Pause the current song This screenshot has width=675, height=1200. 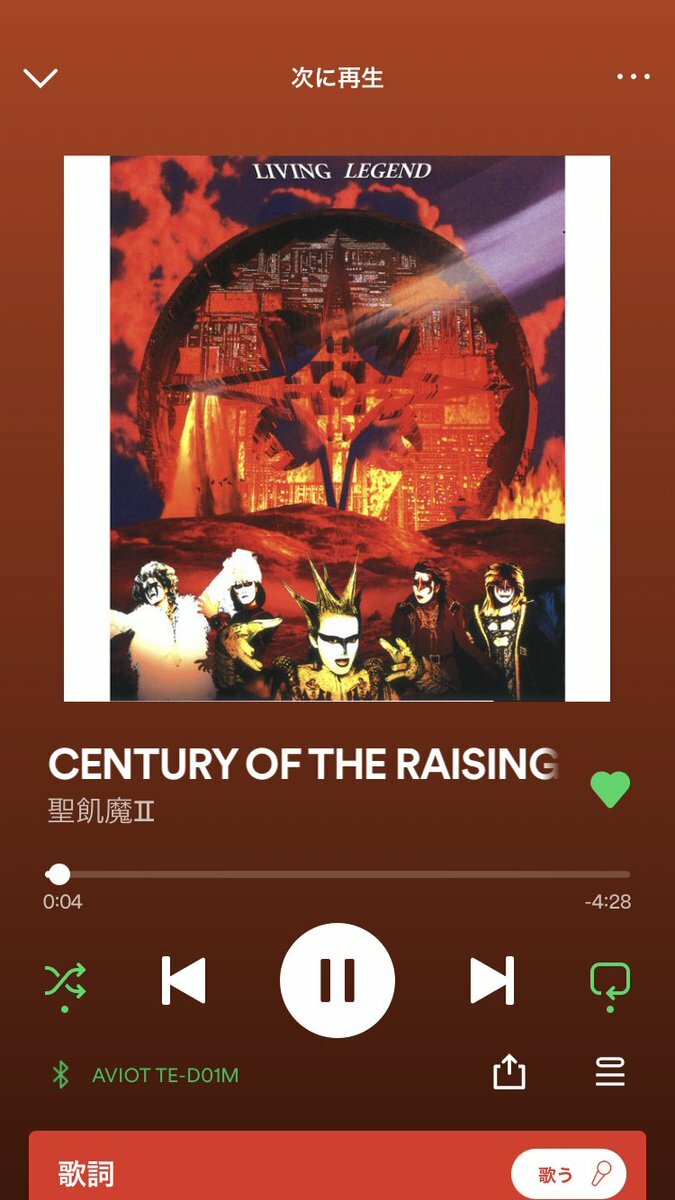pos(337,980)
